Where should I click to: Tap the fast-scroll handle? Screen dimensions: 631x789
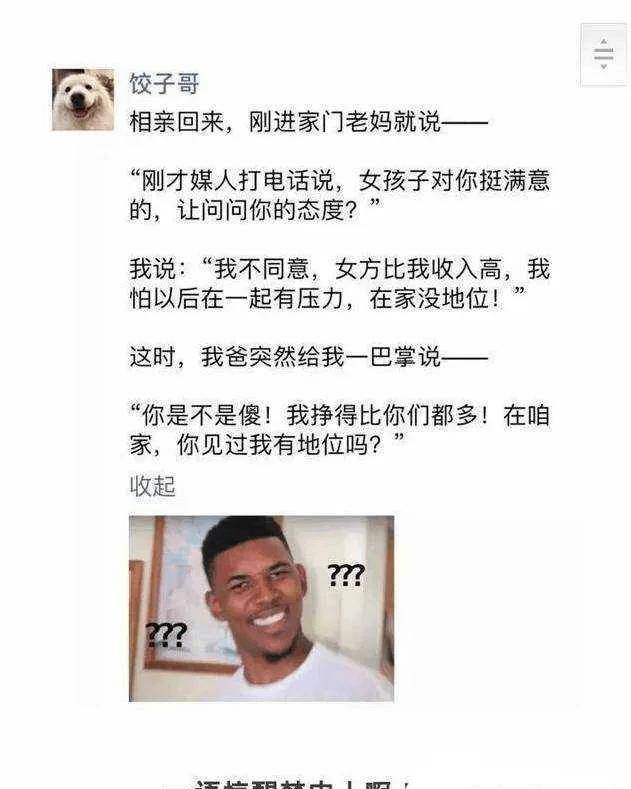tap(603, 54)
